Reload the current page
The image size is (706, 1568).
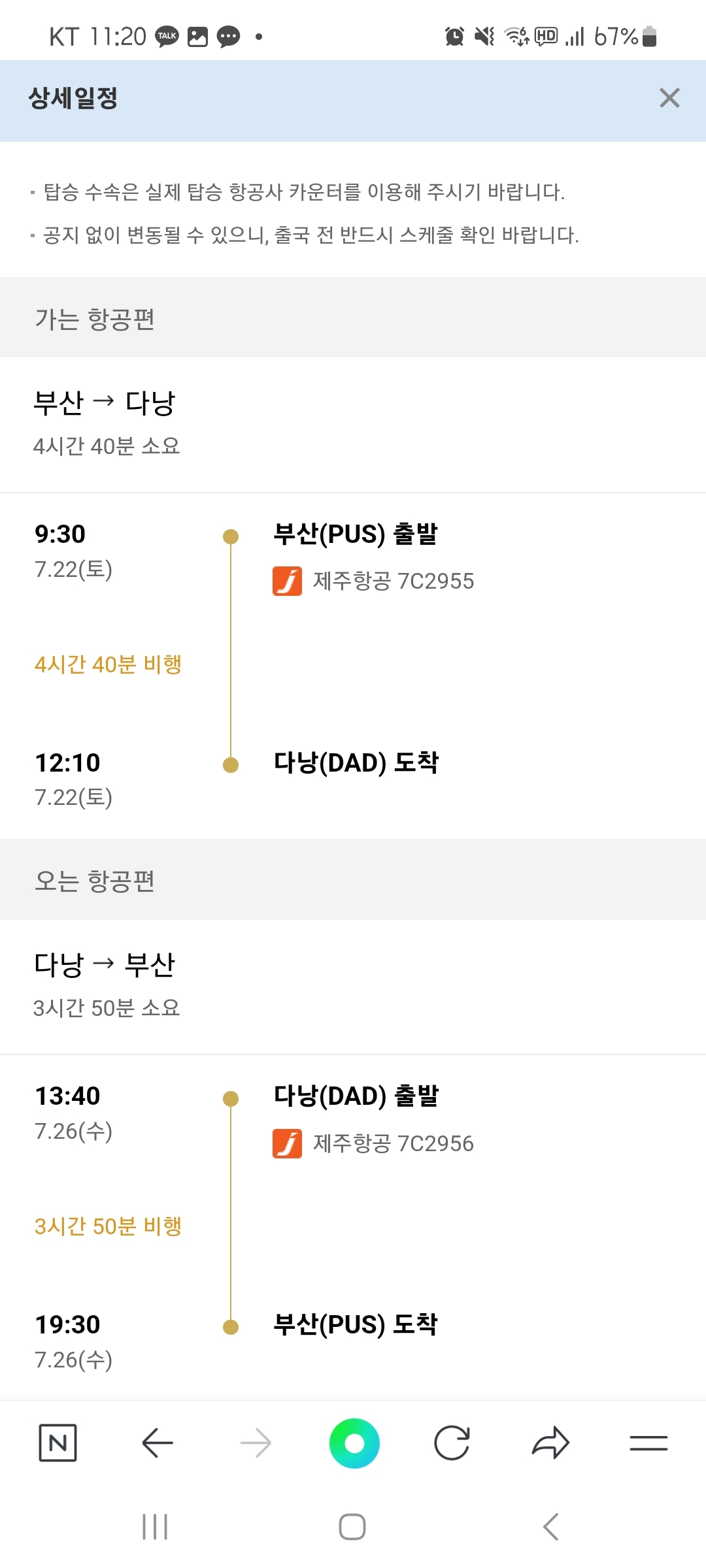[x=452, y=1443]
